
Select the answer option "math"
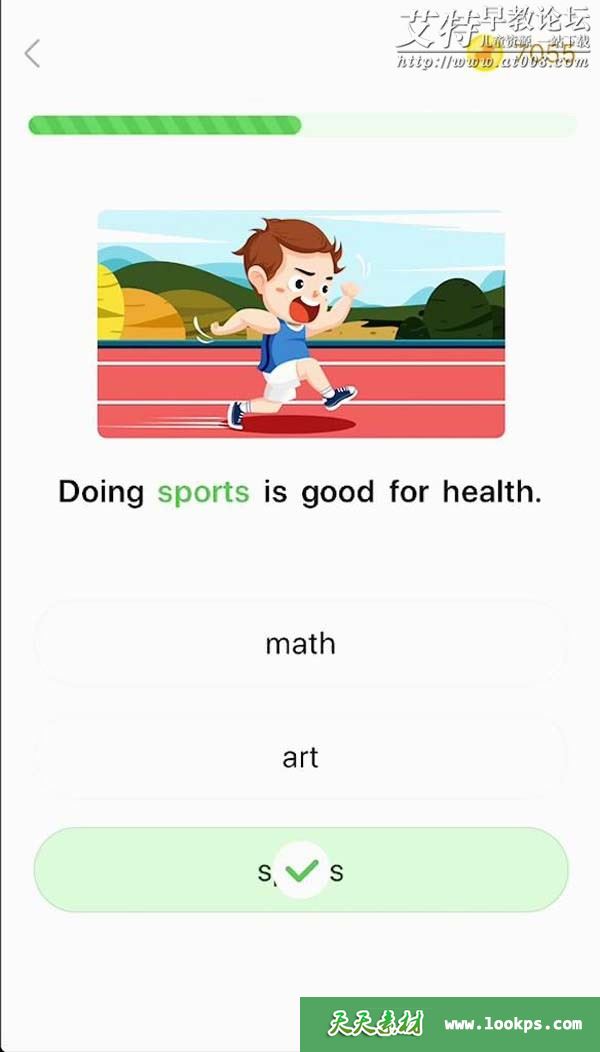point(300,644)
